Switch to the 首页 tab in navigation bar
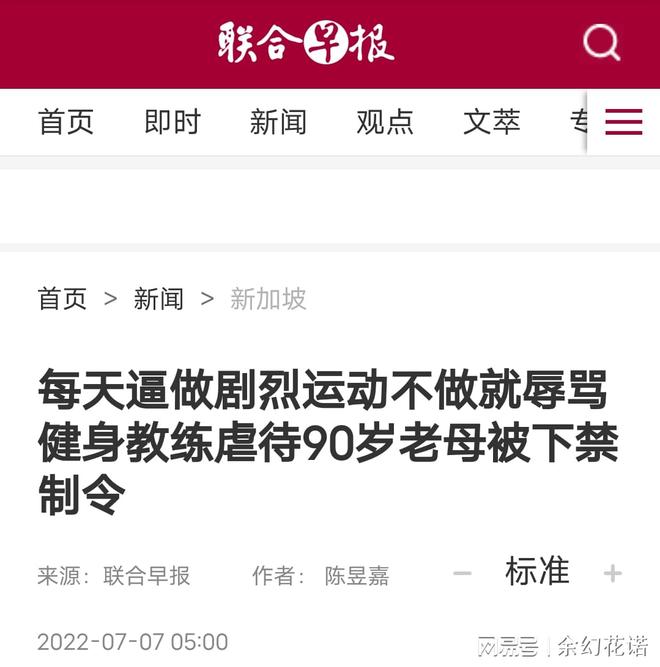660x667 pixels. [x=66, y=122]
